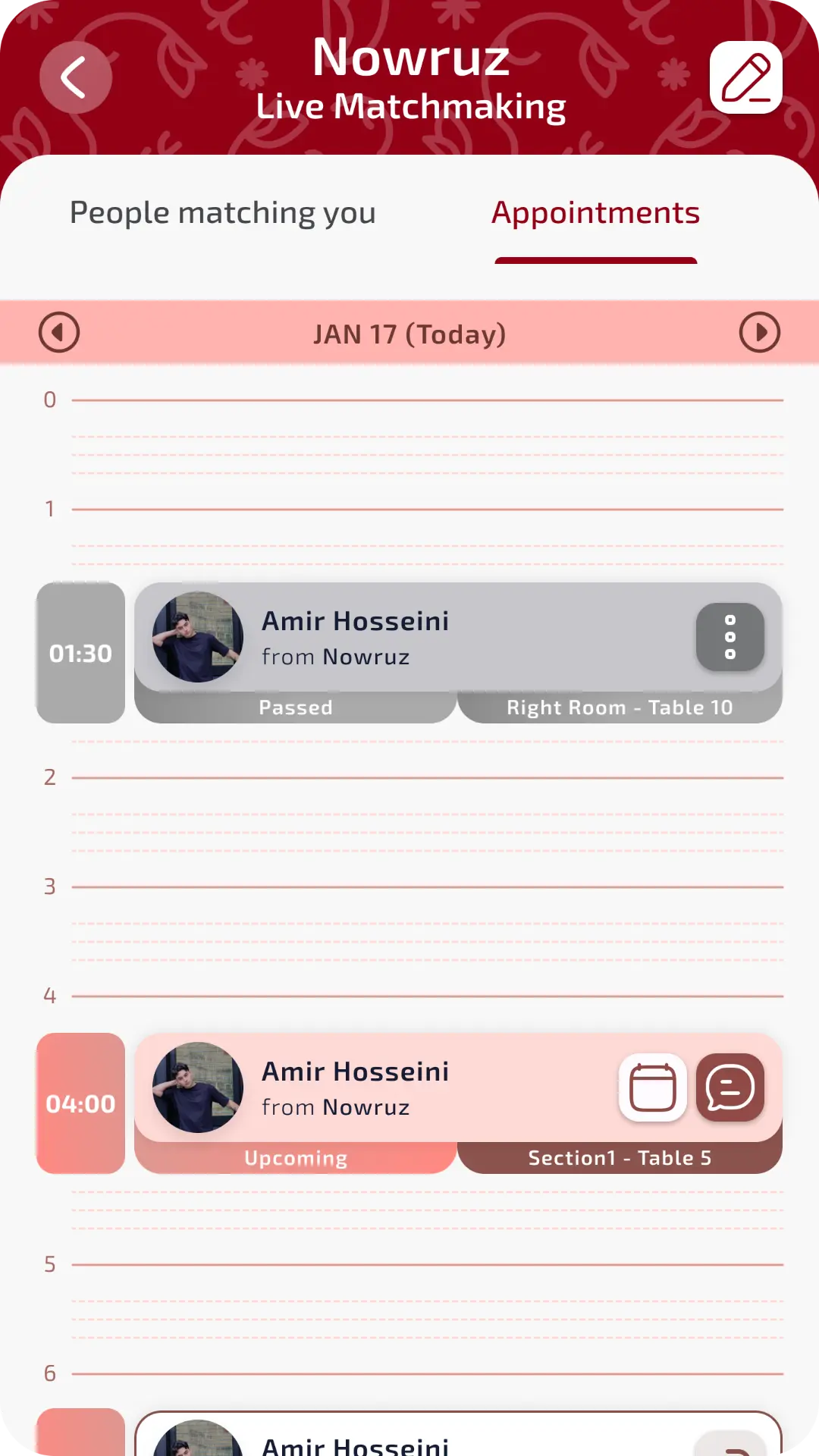Switch to People matching you tab
This screenshot has height=1456, width=819.
click(222, 213)
